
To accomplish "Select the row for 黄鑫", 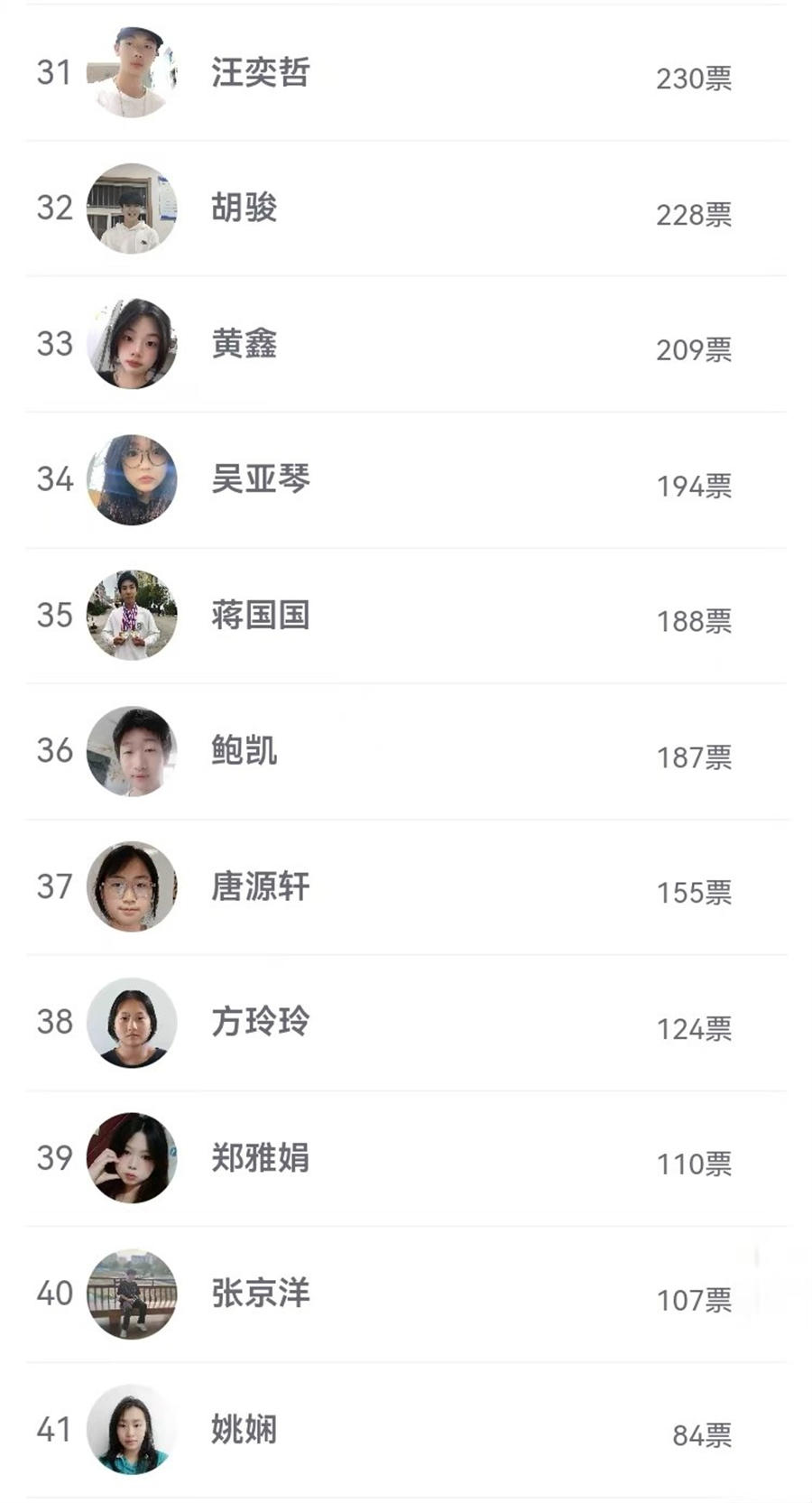I will coord(245,344).
